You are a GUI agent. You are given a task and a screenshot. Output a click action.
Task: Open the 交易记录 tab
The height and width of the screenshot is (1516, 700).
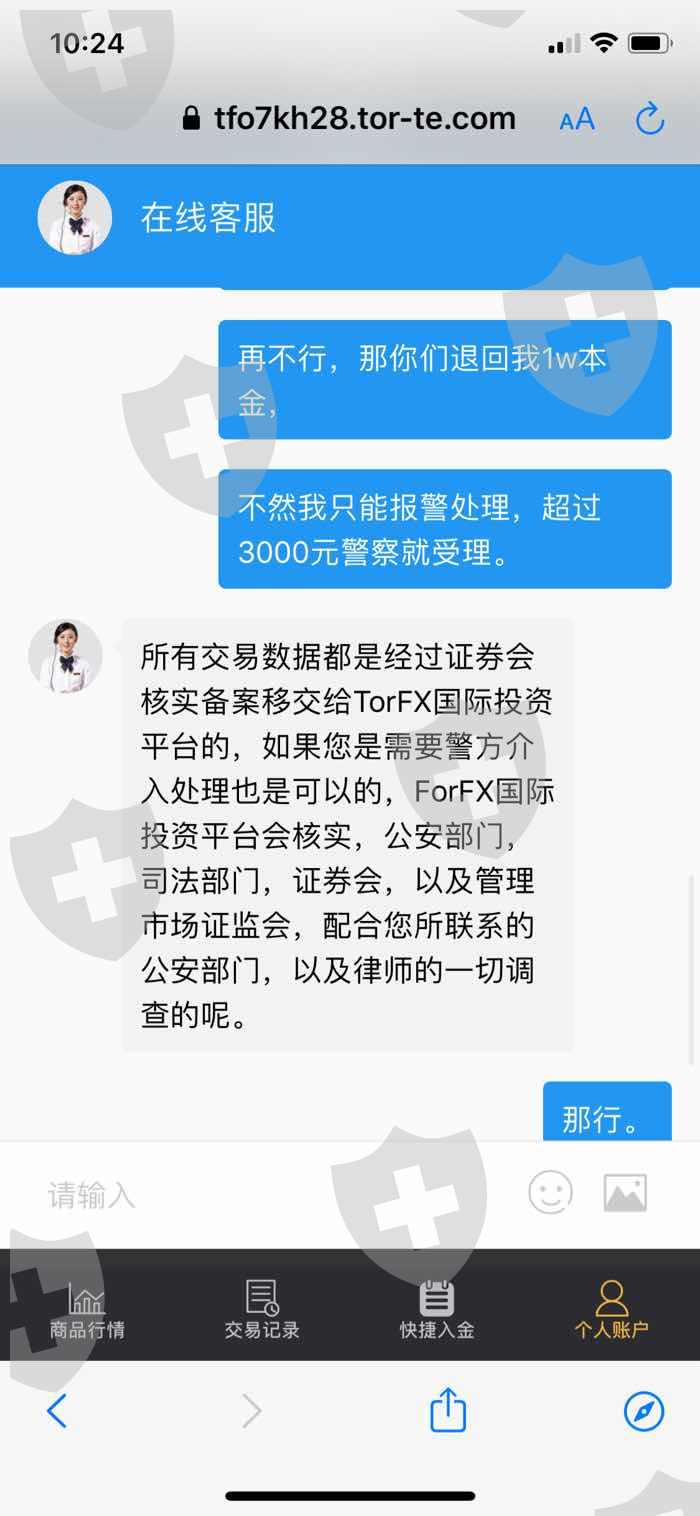click(x=262, y=1309)
